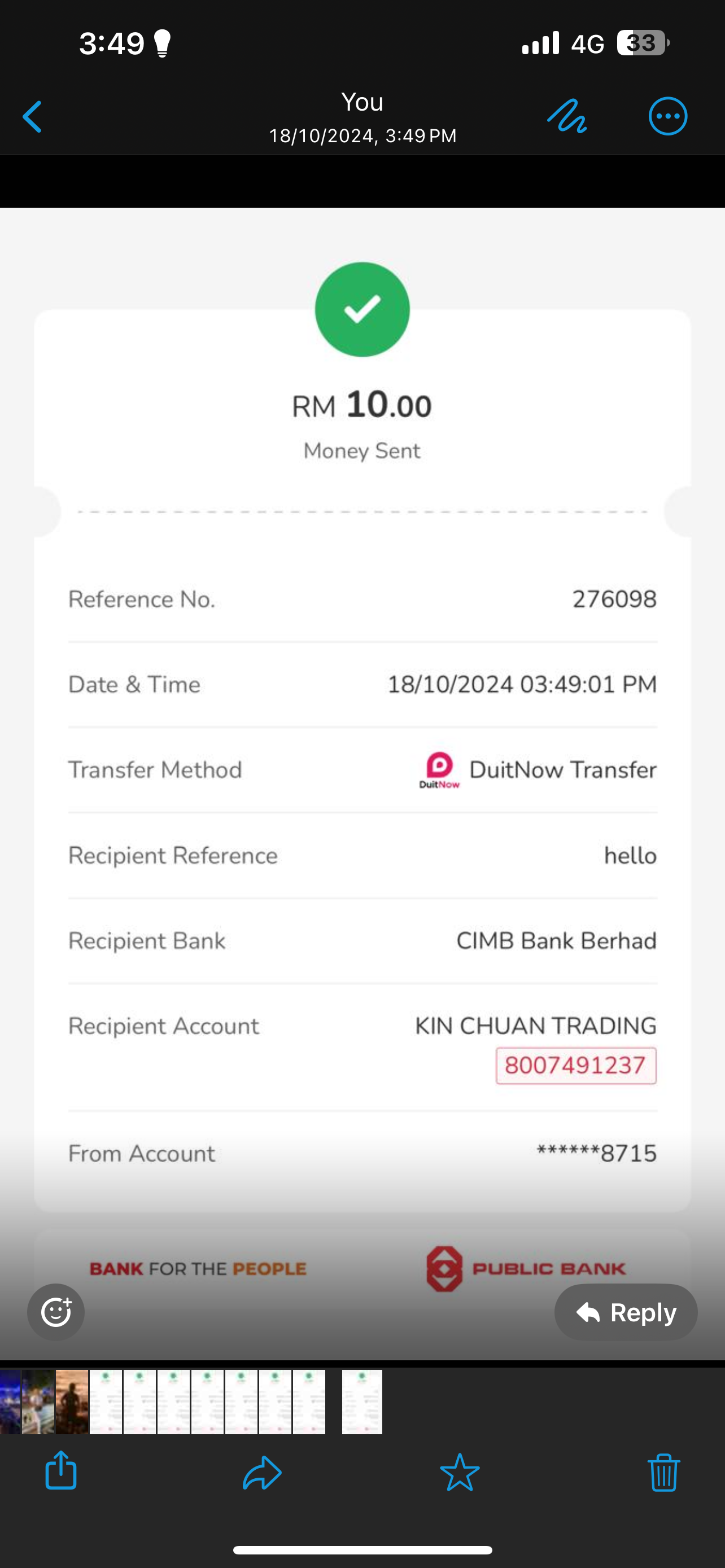
Task: Reply to this image message
Action: (x=625, y=1312)
